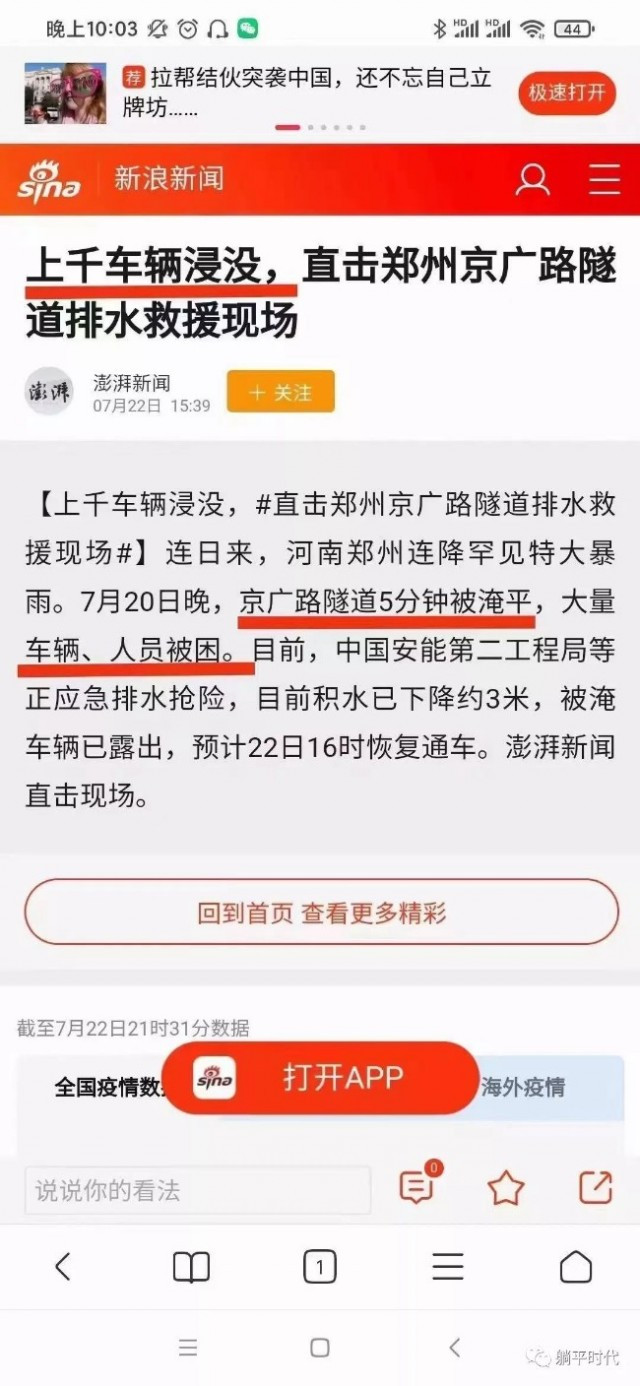This screenshot has height=1386, width=640.
Task: Open the comments icon with badge
Action: point(417,1187)
